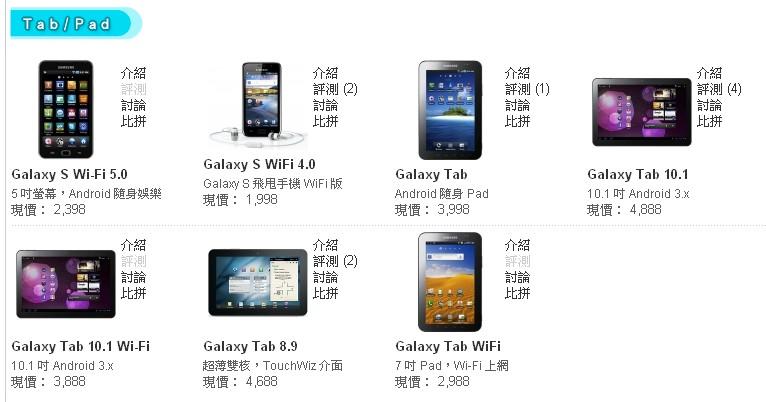766x402 pixels.
Task: Open 介紹 for Galaxy S Wi-Fi 5.0
Action: coord(133,73)
